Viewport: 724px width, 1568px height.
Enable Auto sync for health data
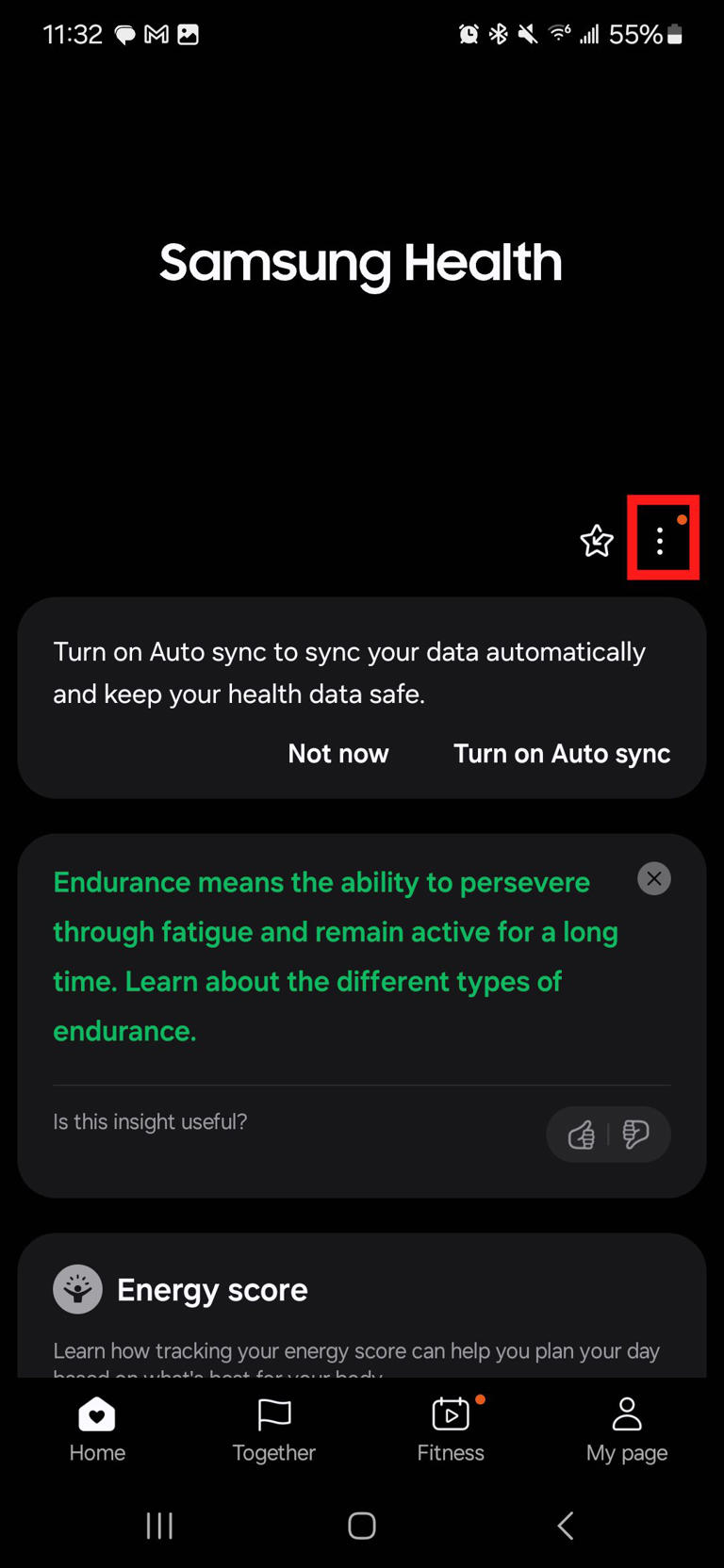click(x=561, y=753)
